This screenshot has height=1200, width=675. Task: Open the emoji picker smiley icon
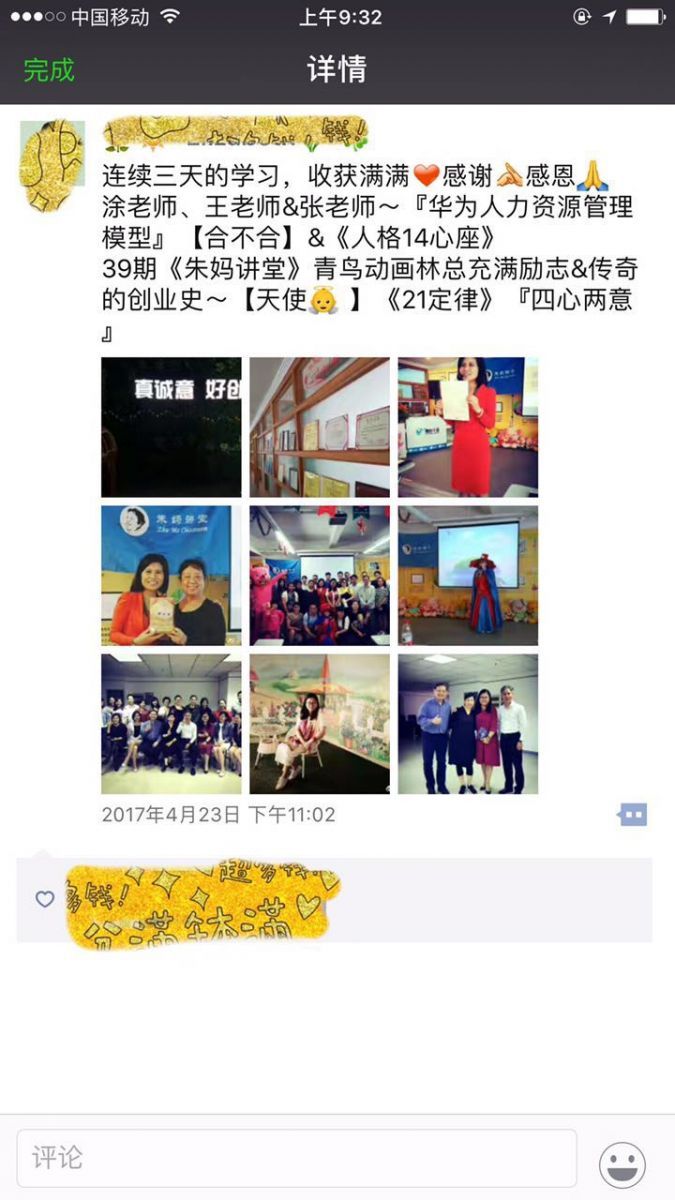click(x=622, y=1164)
